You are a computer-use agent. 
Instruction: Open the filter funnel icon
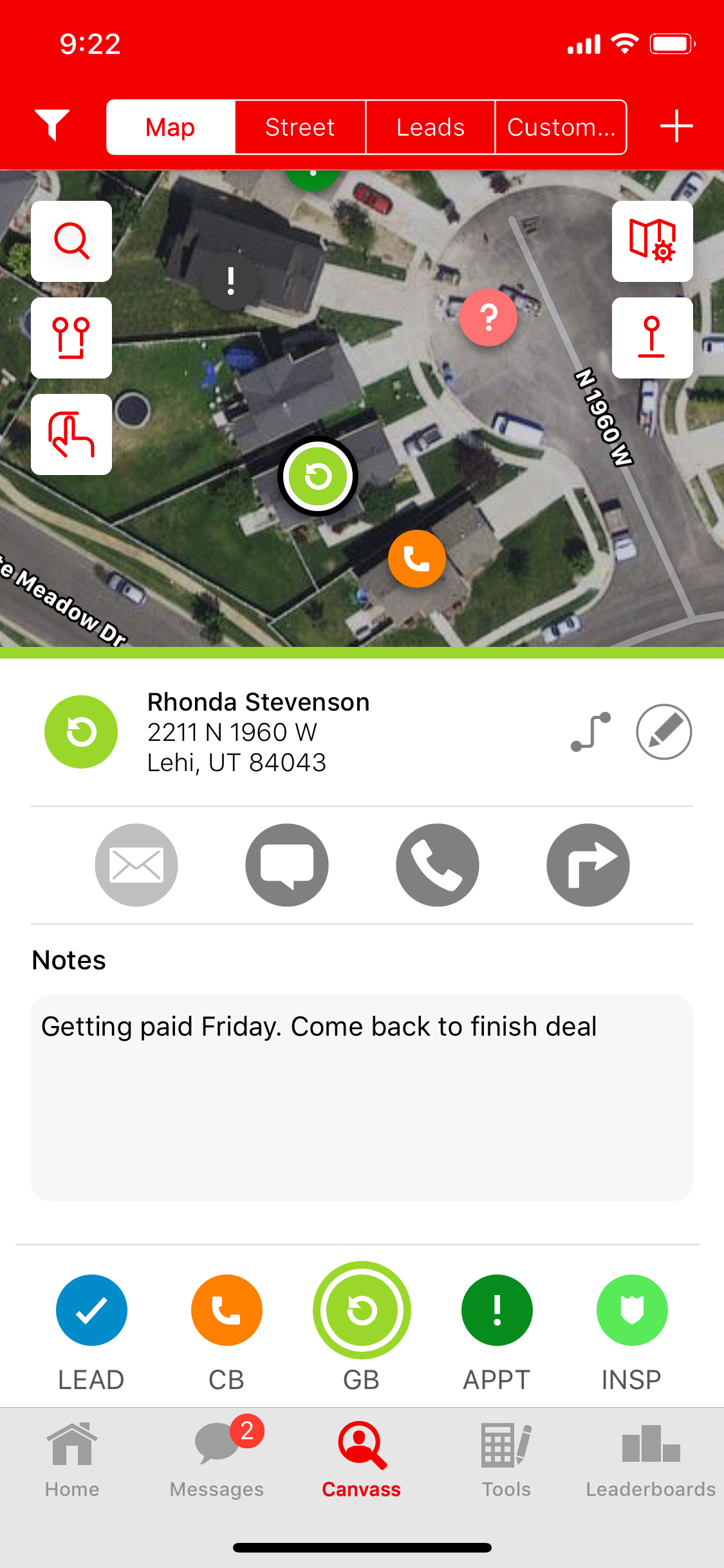click(x=52, y=126)
